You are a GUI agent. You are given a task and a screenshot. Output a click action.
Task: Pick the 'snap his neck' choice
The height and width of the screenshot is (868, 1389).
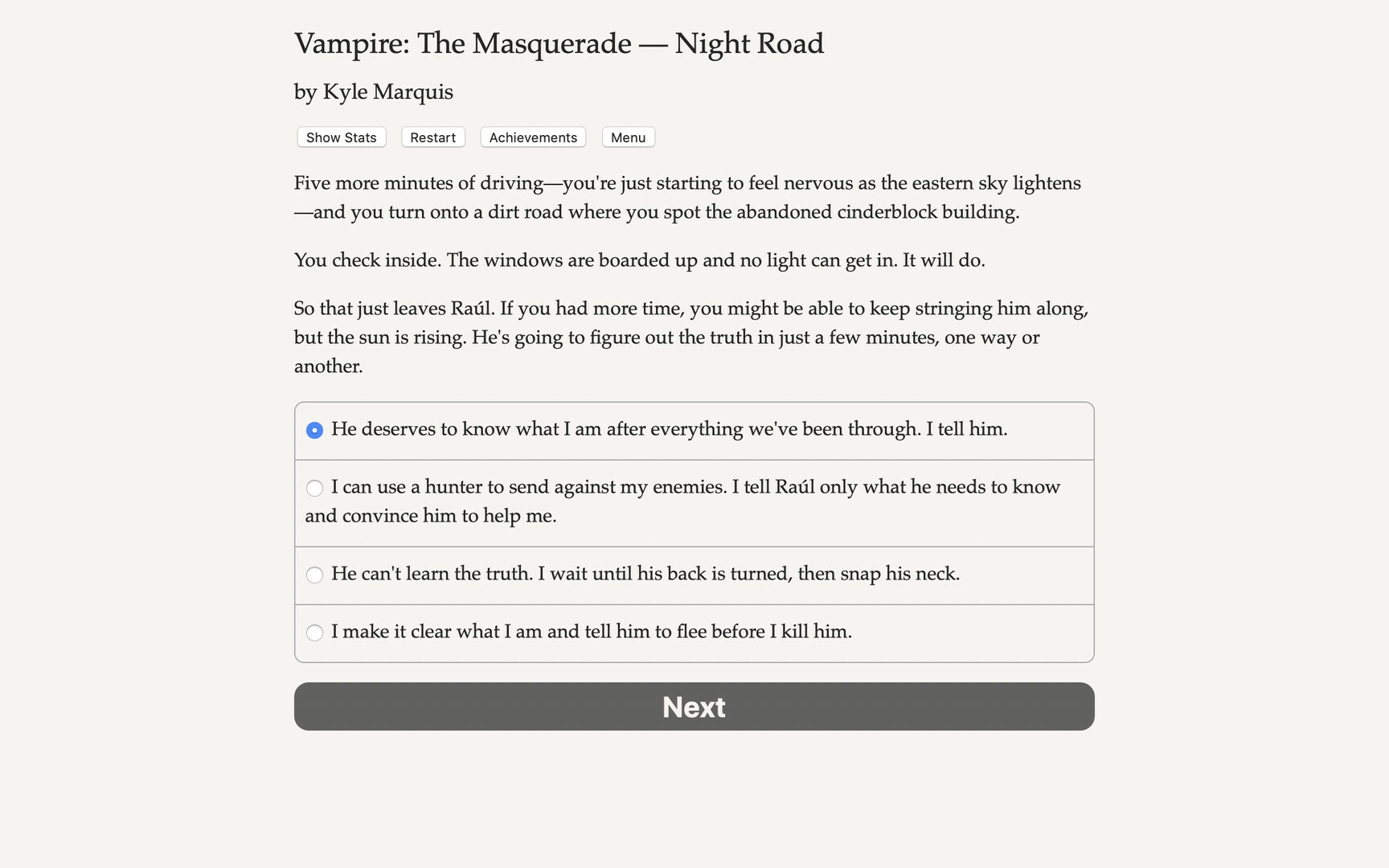click(314, 575)
